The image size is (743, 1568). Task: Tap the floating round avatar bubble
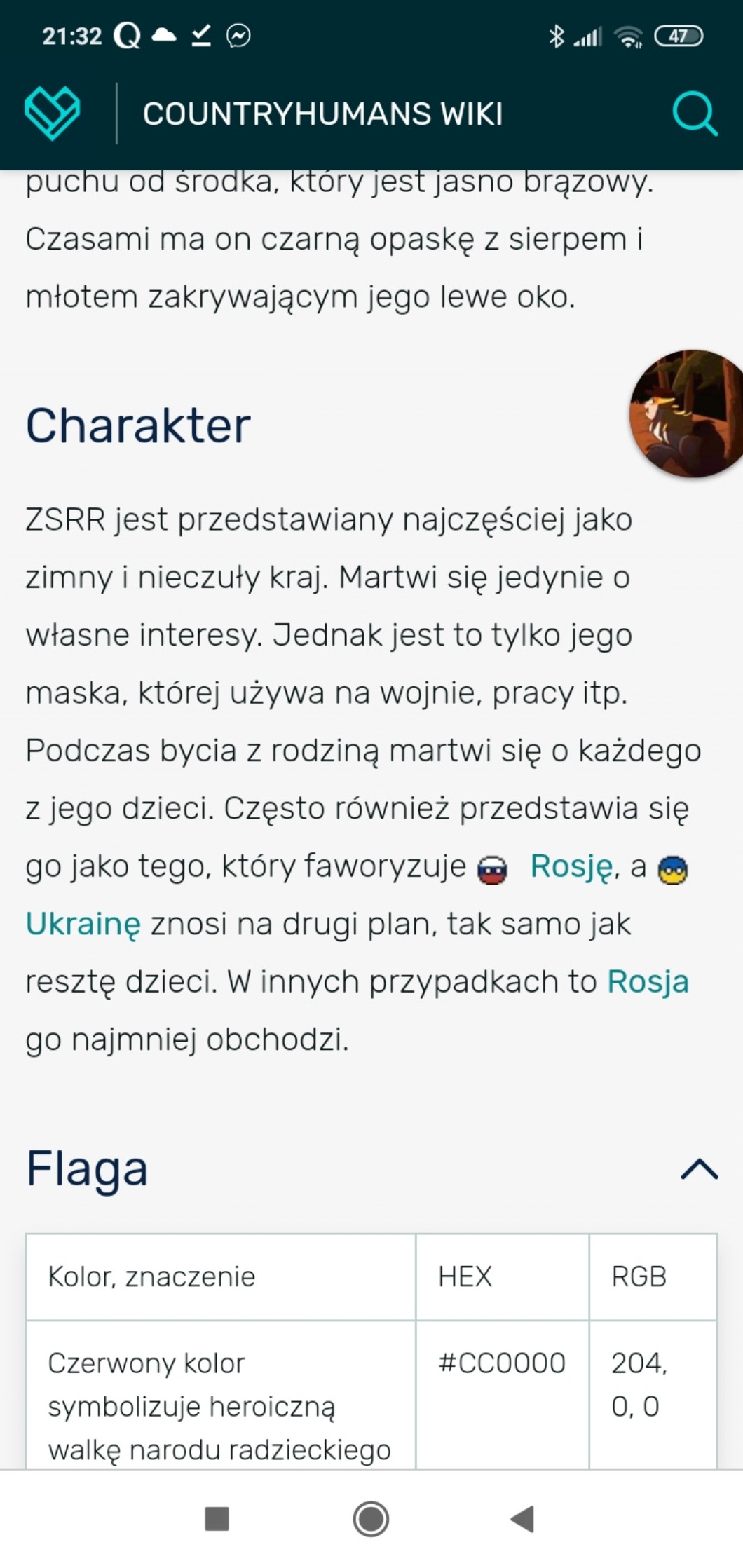687,414
